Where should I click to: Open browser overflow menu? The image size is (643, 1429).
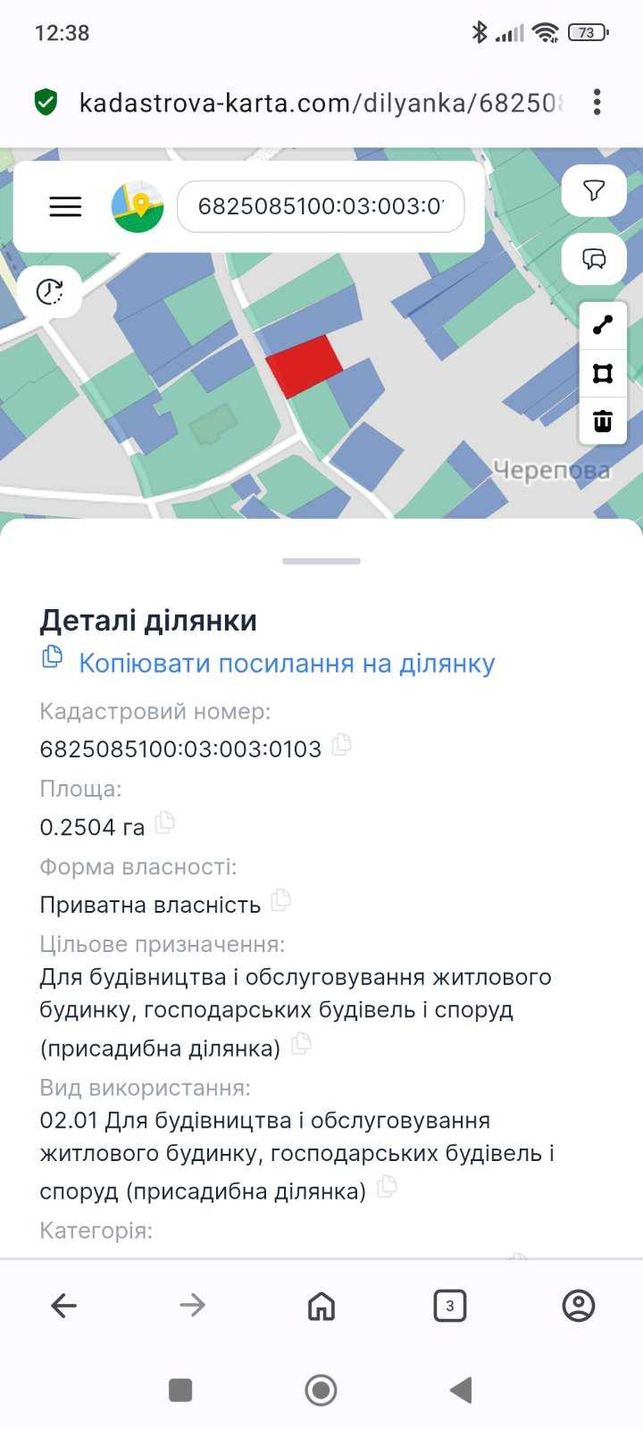point(597,102)
